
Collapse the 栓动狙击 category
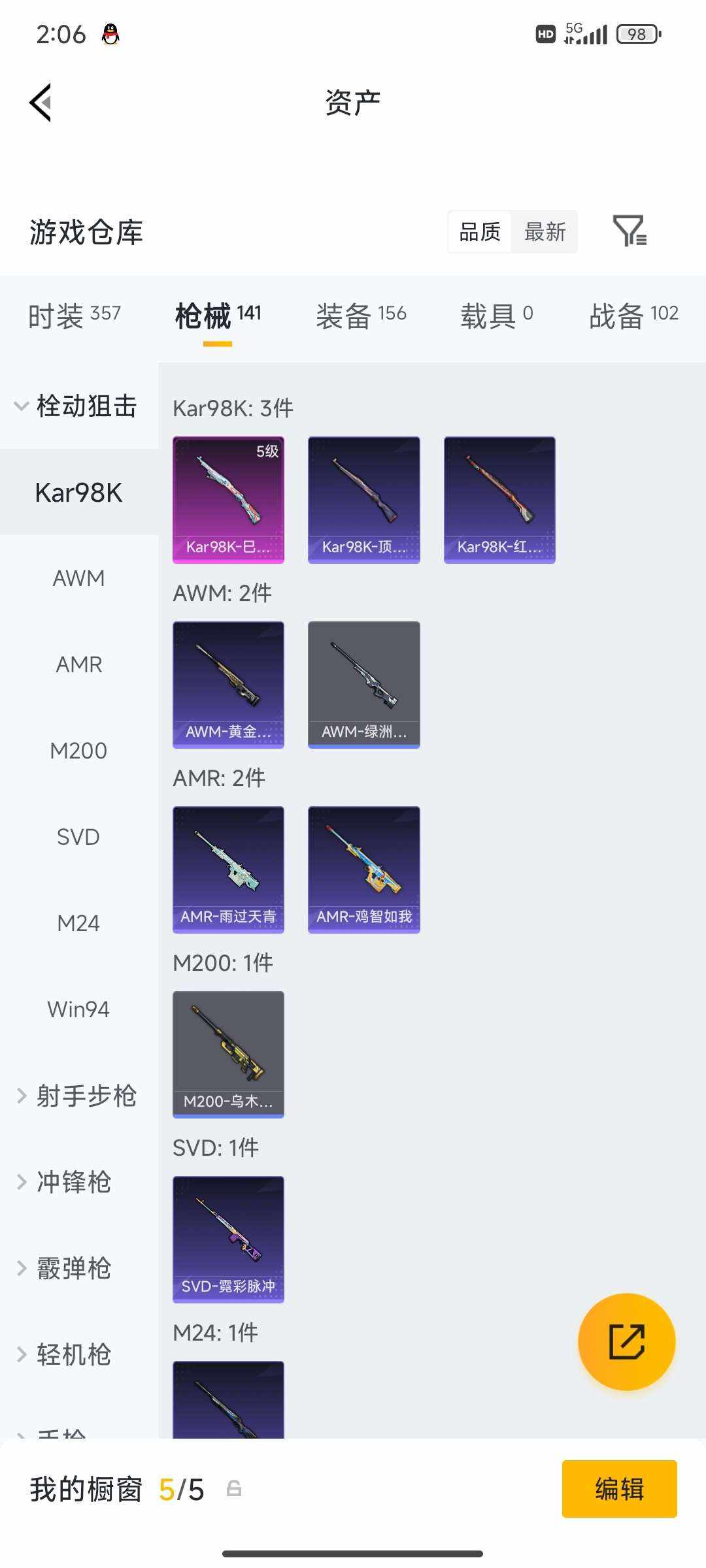pyautogui.click(x=75, y=406)
